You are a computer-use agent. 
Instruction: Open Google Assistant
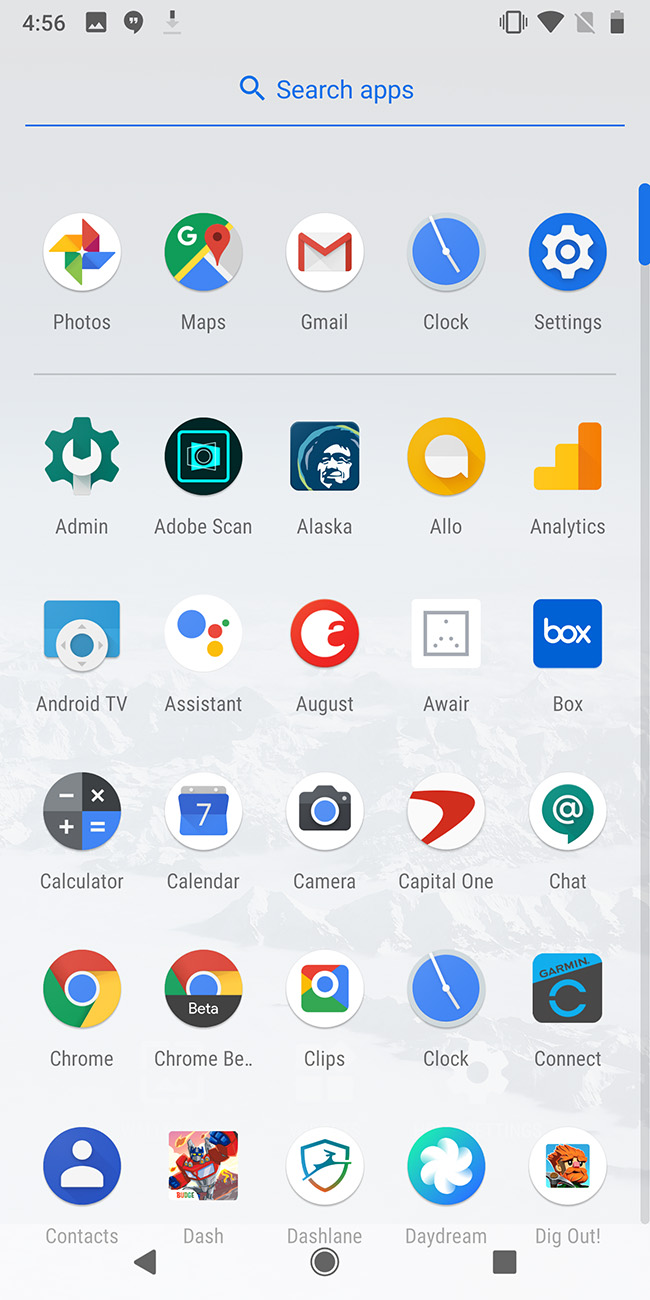click(203, 634)
